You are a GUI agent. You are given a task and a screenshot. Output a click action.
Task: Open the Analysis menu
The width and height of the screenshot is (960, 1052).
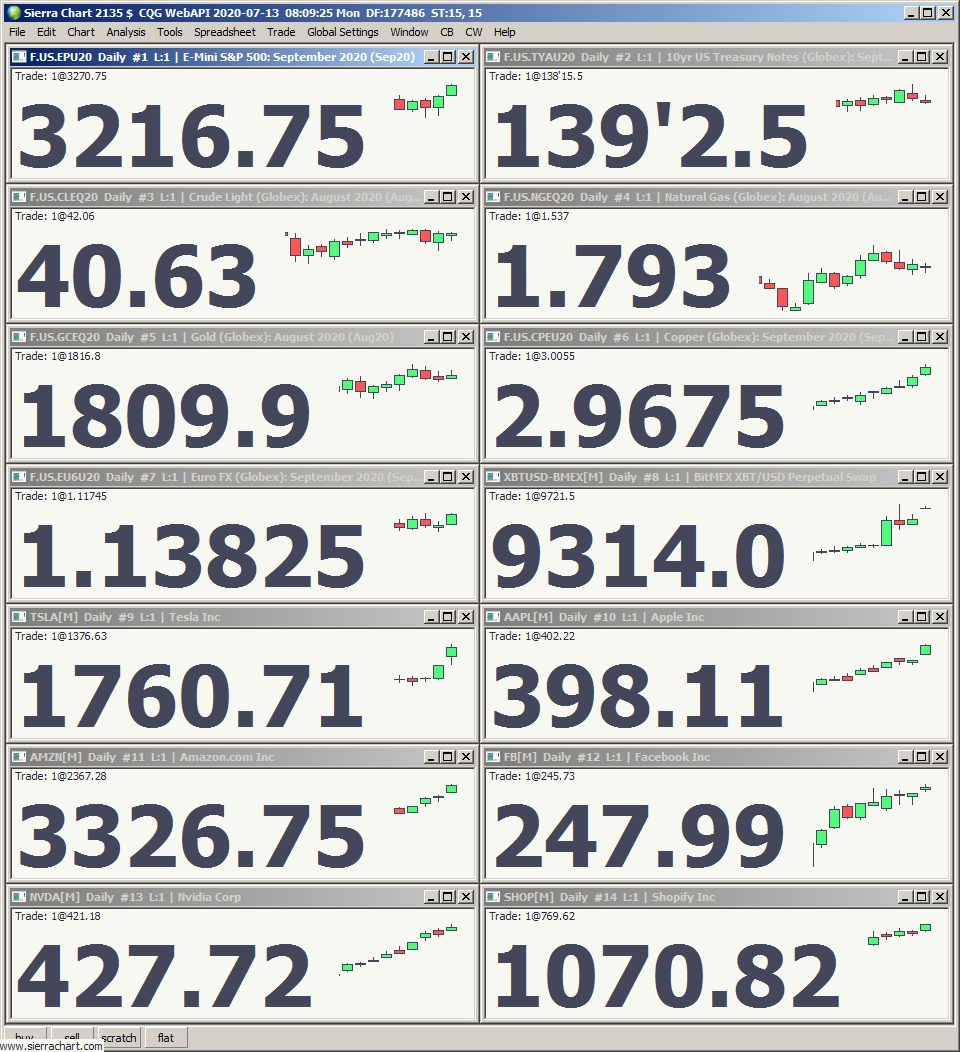126,32
